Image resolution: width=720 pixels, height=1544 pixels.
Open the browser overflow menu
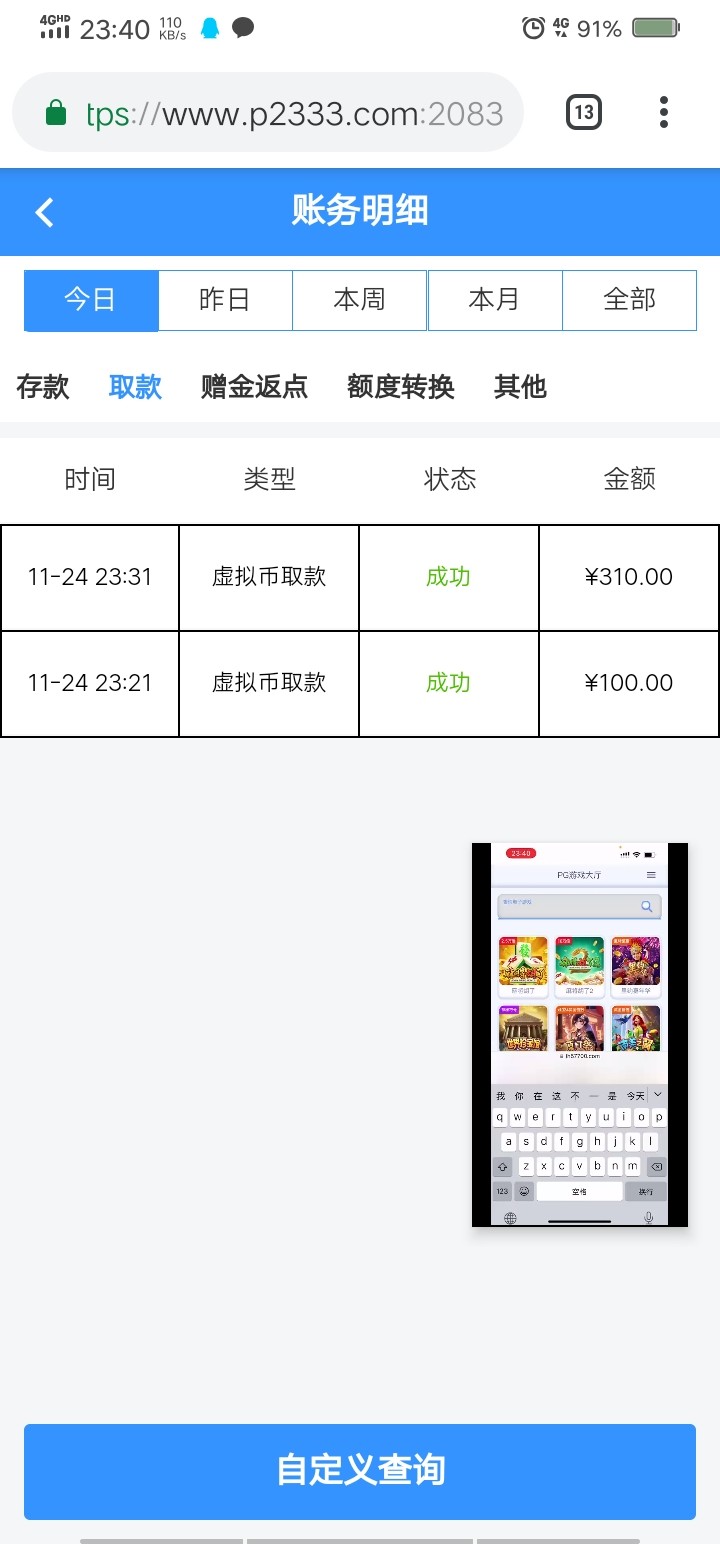click(x=663, y=113)
